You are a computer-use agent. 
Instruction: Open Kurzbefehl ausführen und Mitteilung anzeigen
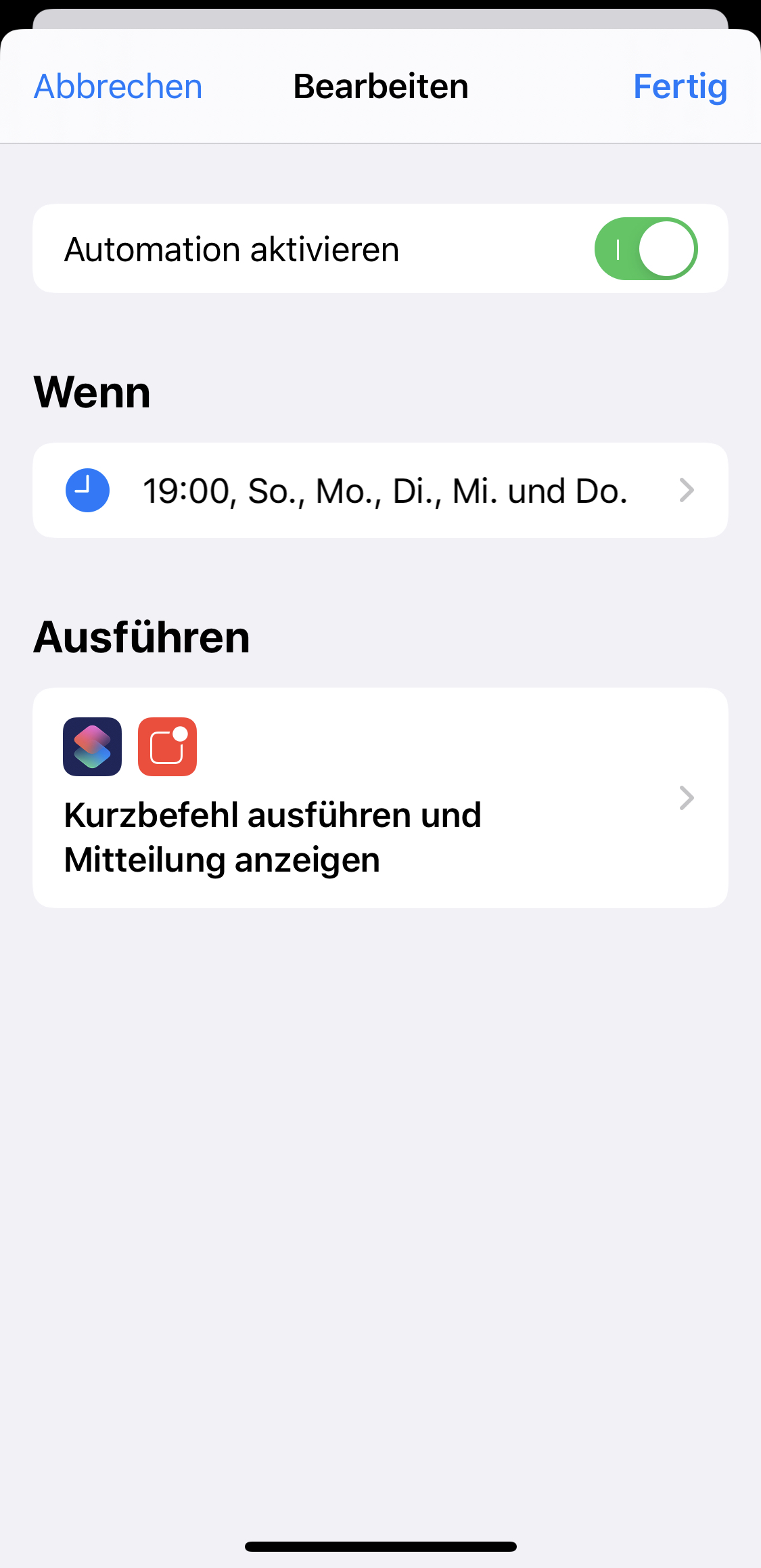(x=380, y=799)
